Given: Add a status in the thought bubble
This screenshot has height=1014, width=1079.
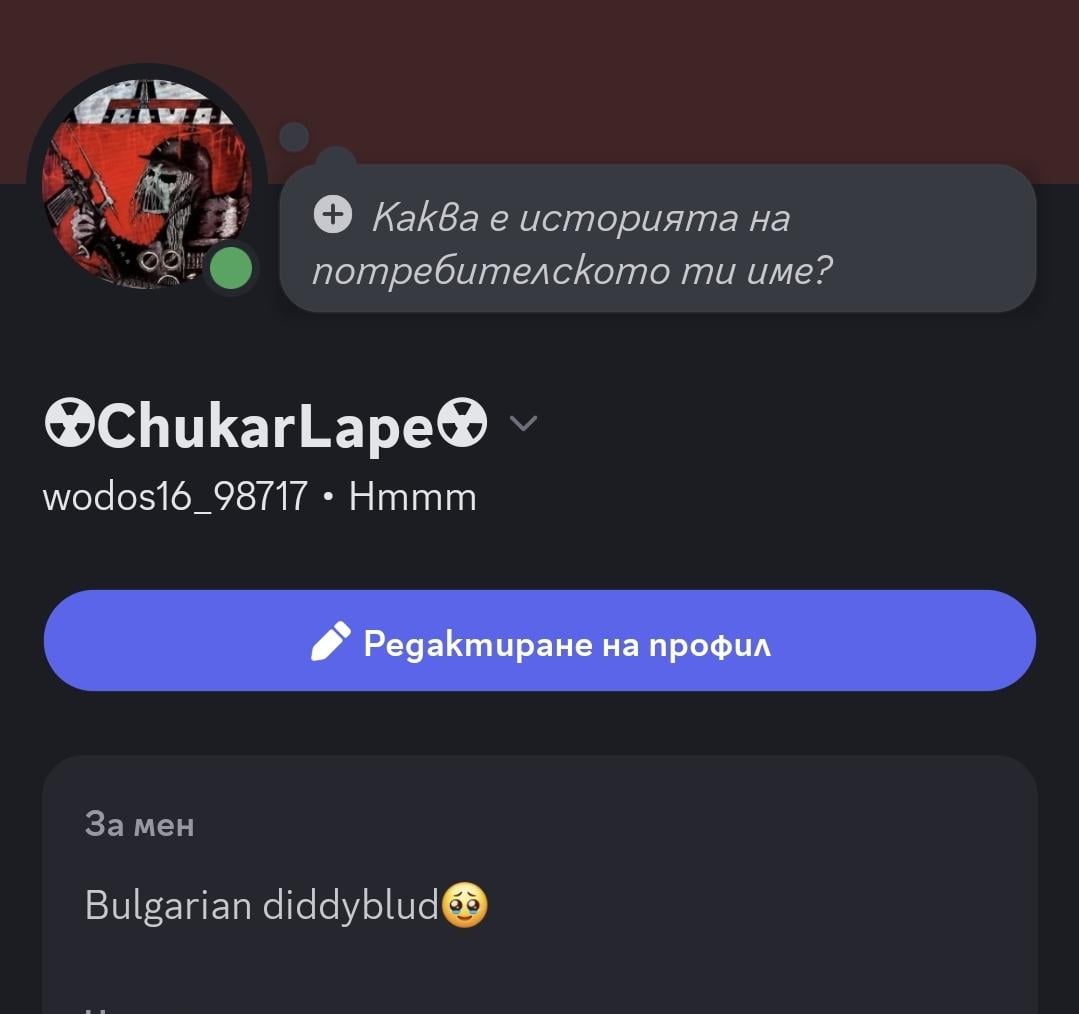Looking at the screenshot, I should coord(657,241).
